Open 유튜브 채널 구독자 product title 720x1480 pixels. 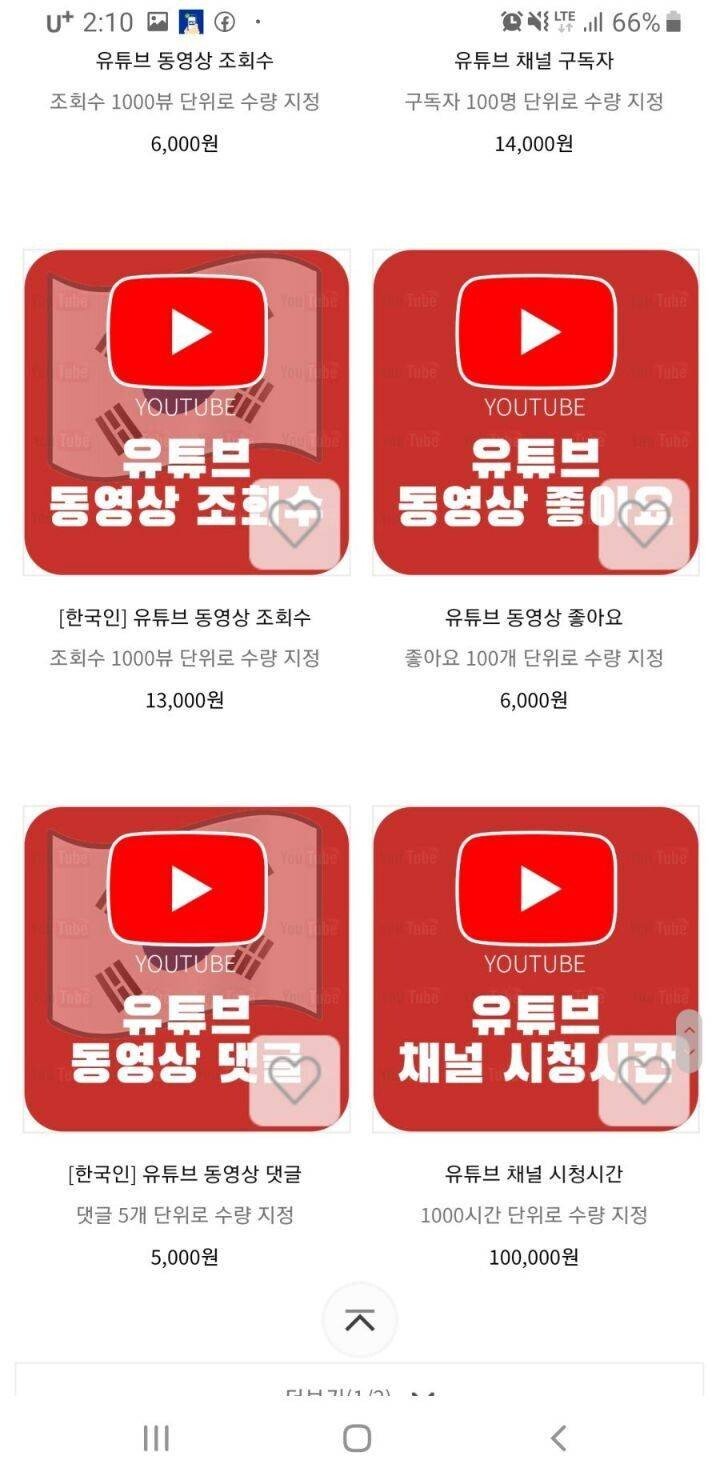[x=534, y=60]
